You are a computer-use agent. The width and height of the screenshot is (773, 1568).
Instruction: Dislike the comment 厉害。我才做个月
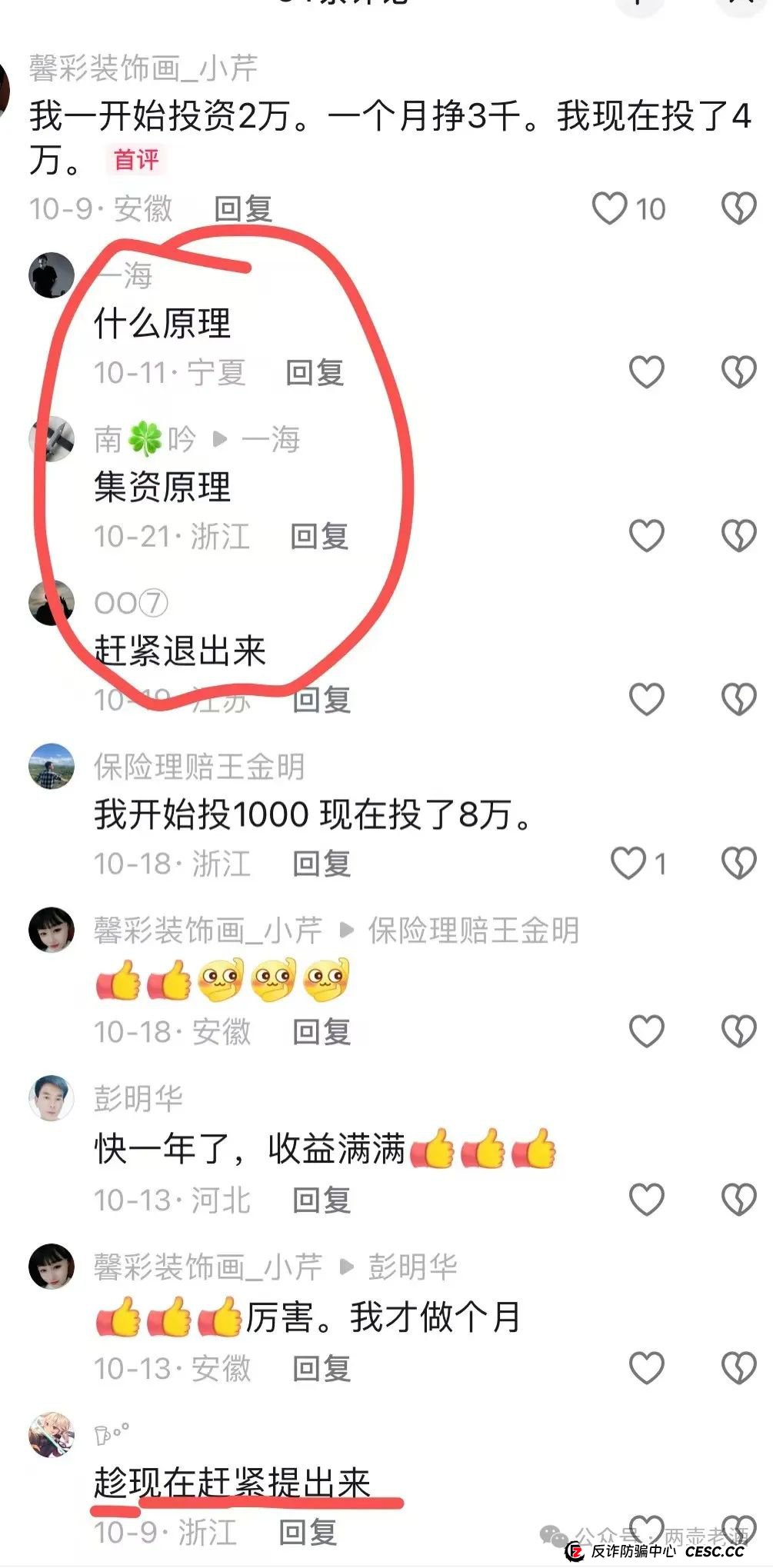[x=738, y=1368]
